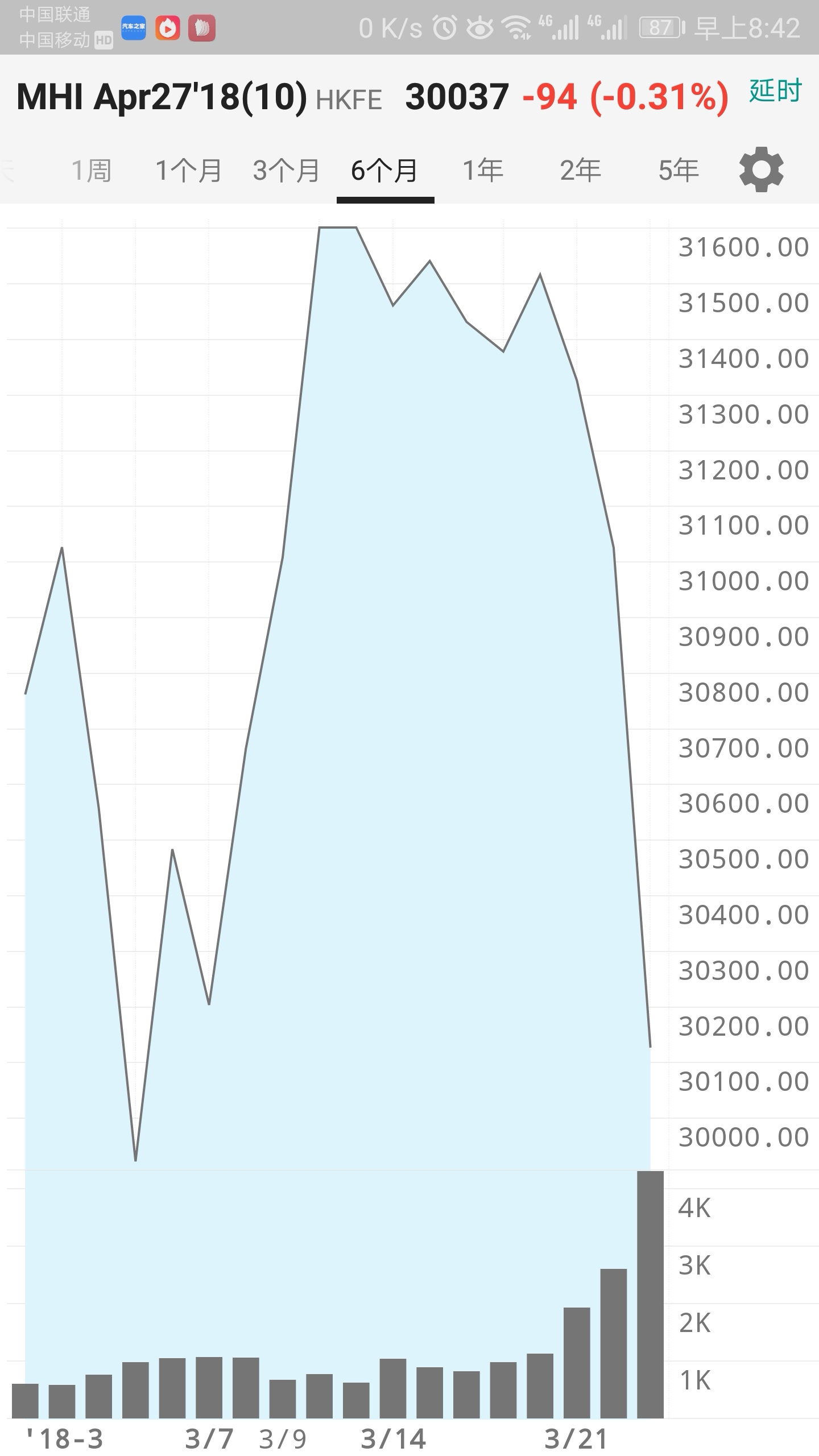Open chart settings gear icon
Image resolution: width=819 pixels, height=1456 pixels.
pos(762,169)
